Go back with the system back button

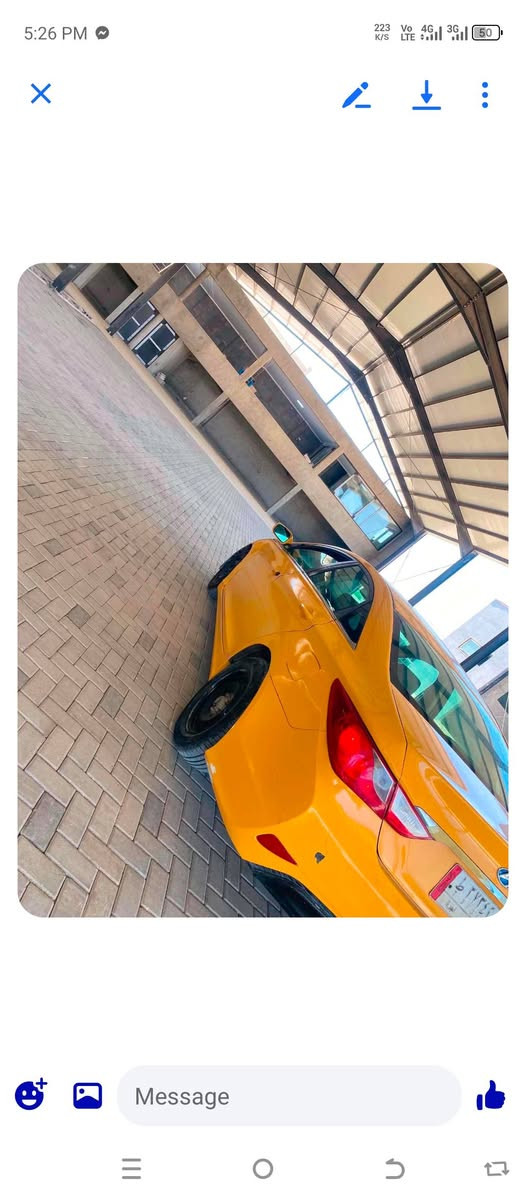394,1168
